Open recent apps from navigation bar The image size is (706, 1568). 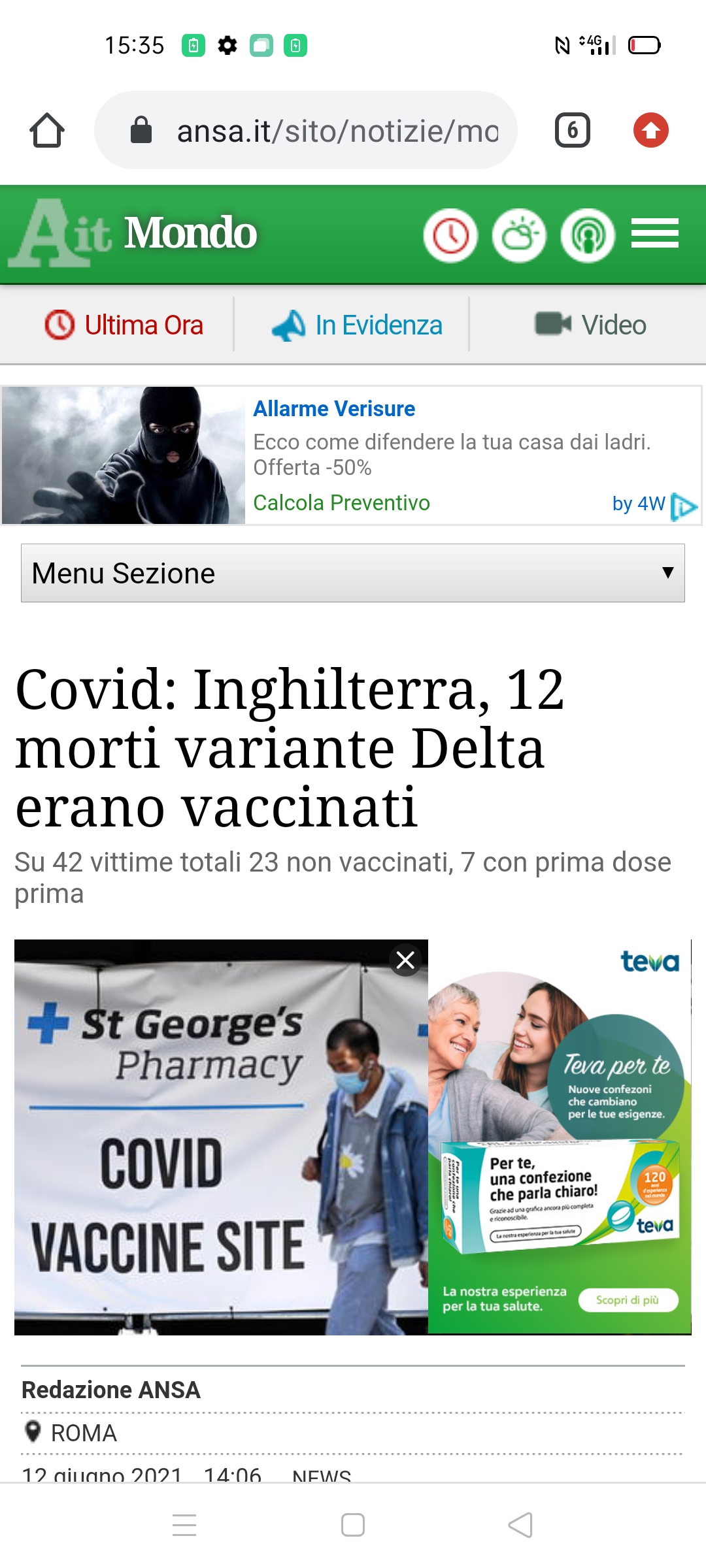click(184, 1526)
